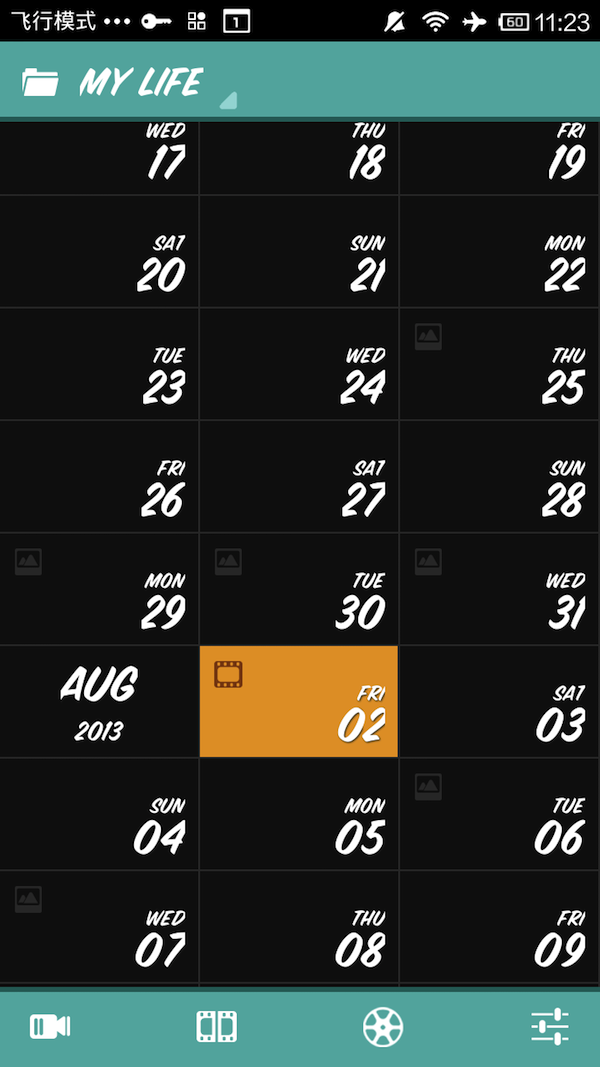Open Saturday 20 day cell

click(100, 251)
